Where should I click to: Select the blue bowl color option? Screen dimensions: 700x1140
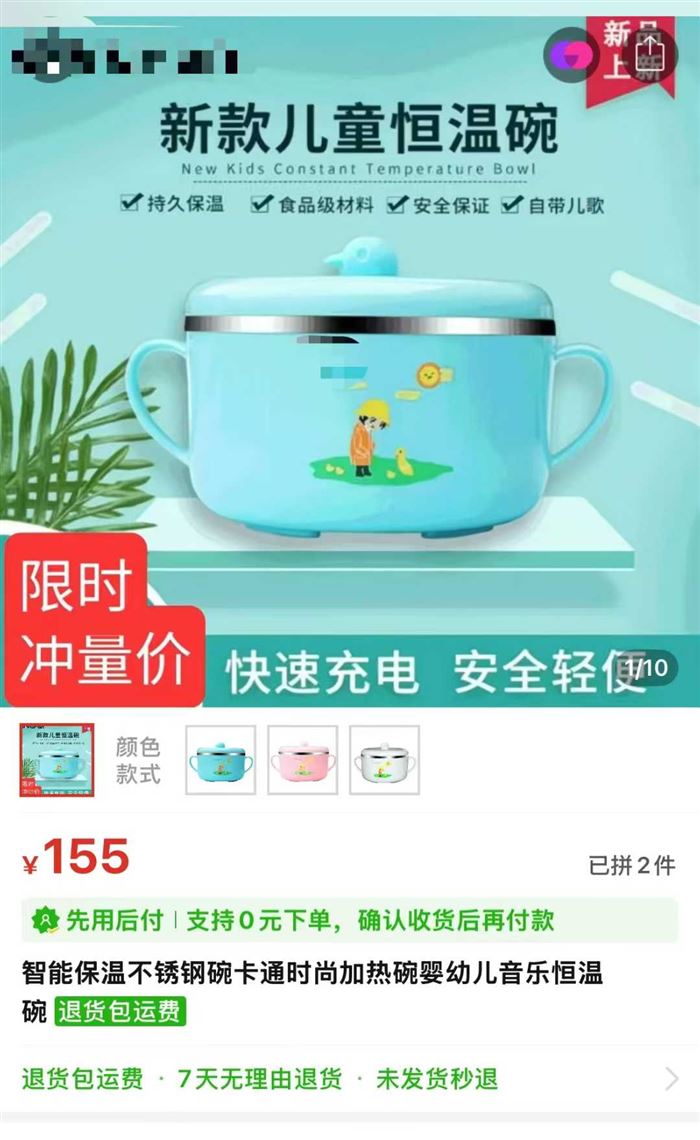tap(221, 761)
